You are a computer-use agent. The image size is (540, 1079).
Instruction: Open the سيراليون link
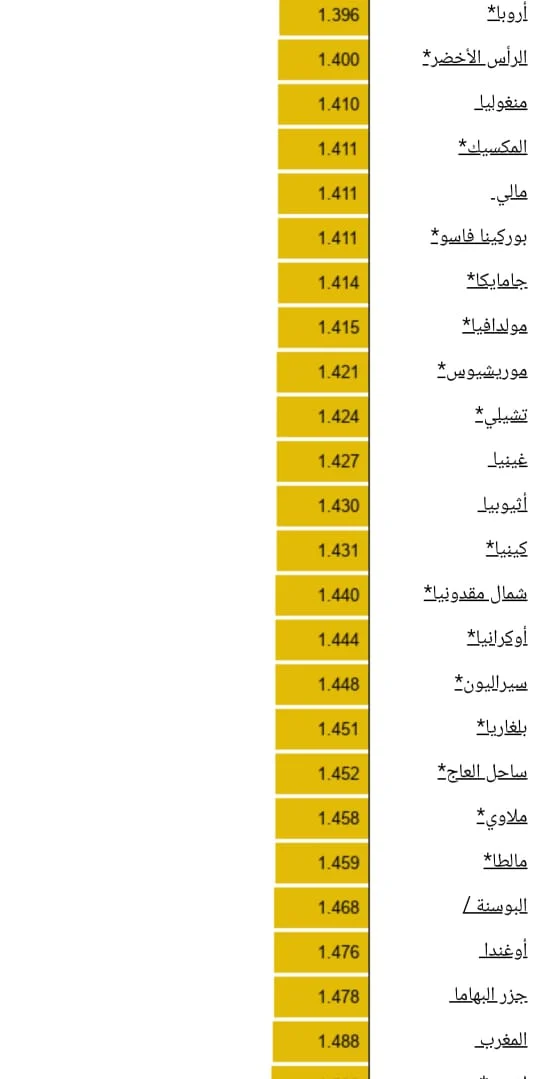click(491, 683)
